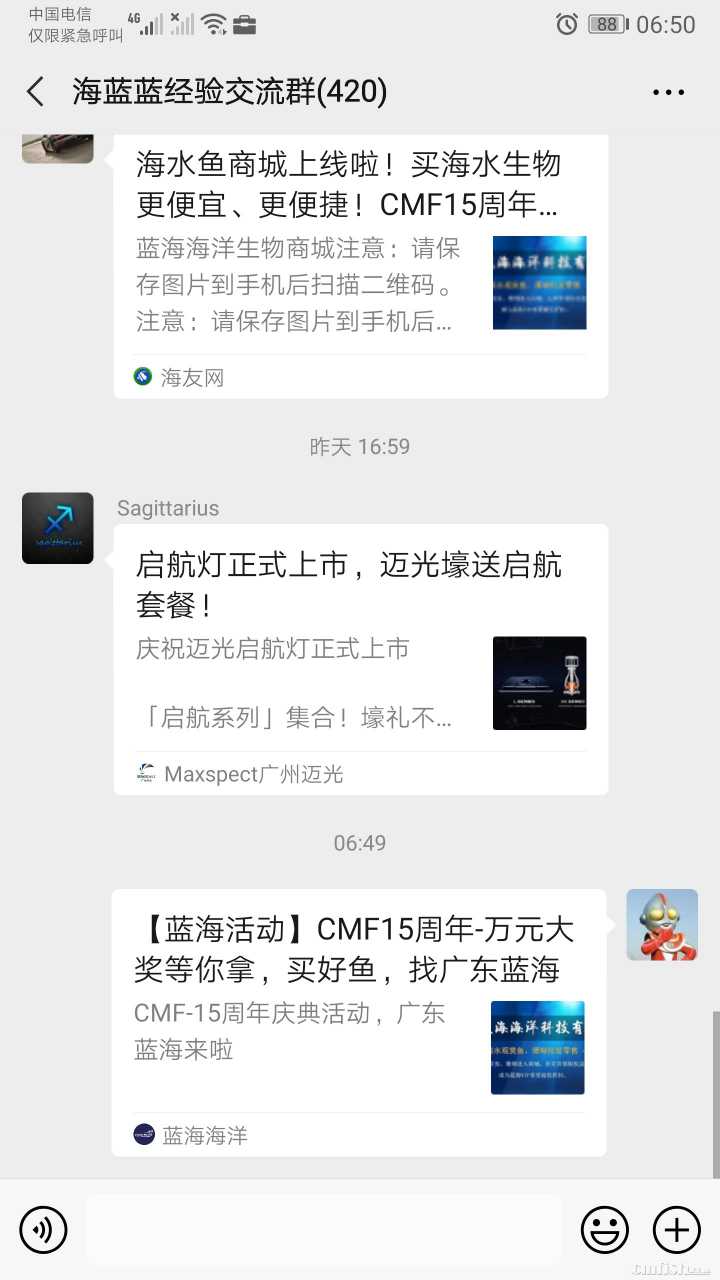Viewport: 720px width, 1280px height.
Task: Open the plus attachment menu
Action: point(677,1229)
